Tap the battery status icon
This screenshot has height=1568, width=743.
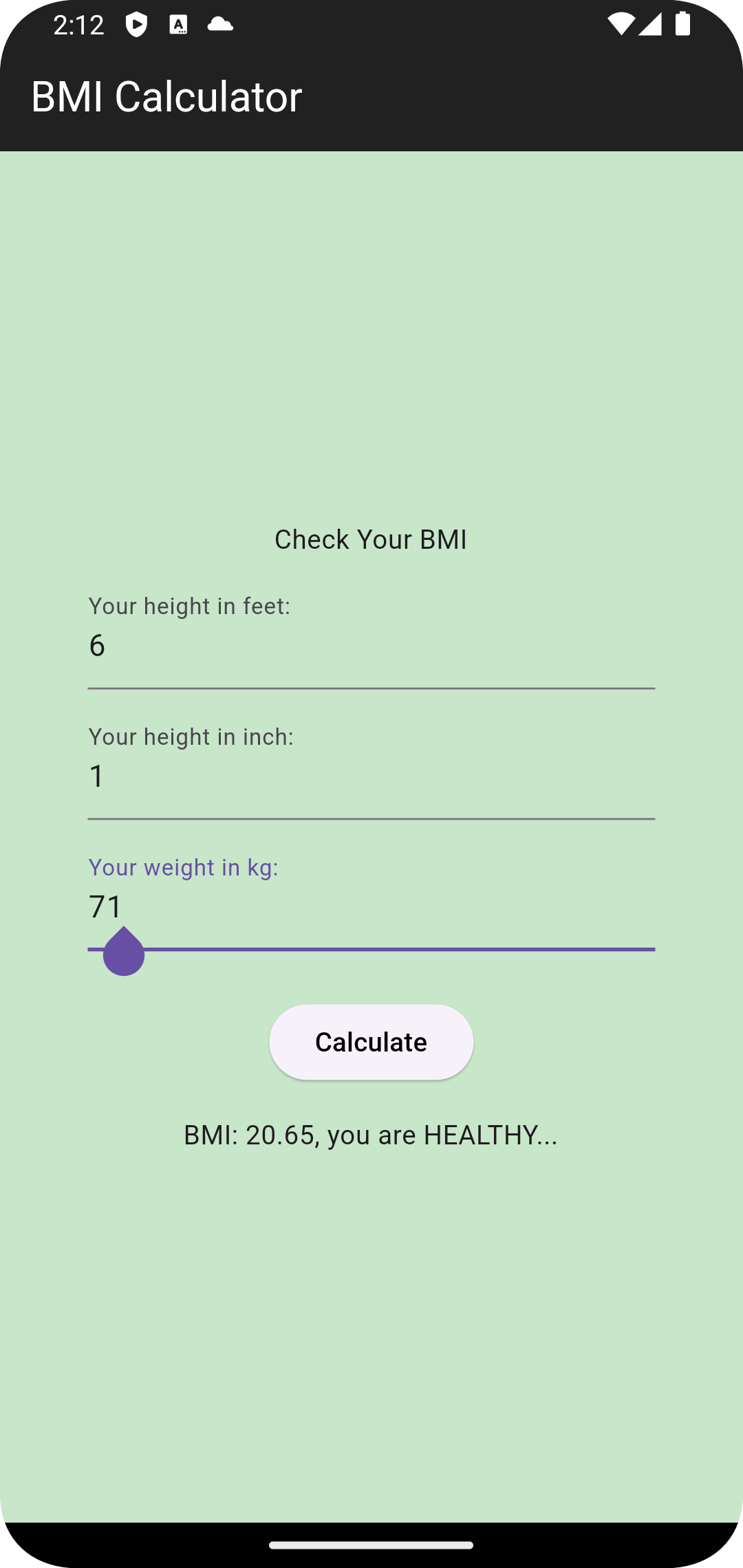(x=683, y=25)
